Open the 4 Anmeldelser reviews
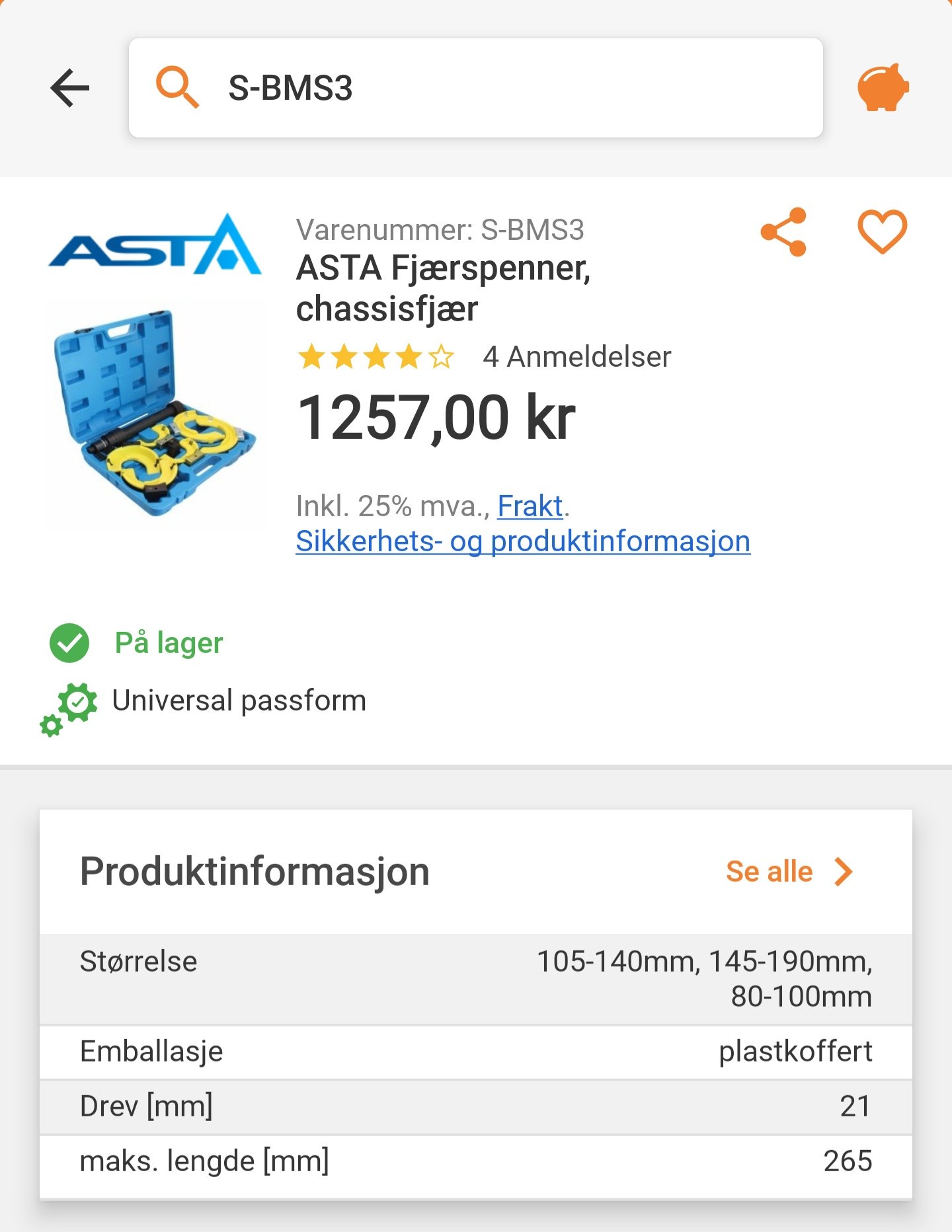Image resolution: width=952 pixels, height=1232 pixels. click(576, 357)
